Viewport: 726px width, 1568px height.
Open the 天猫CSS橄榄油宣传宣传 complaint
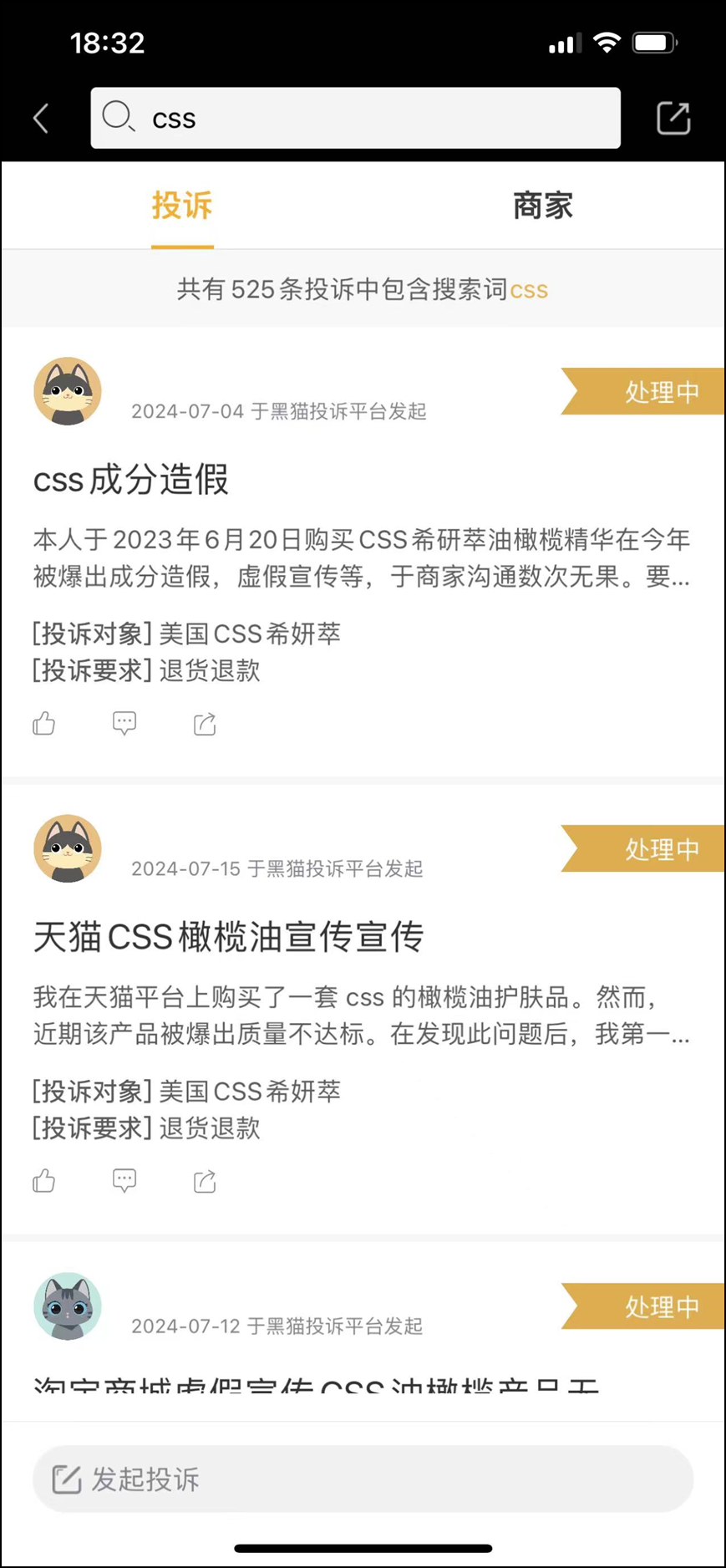(x=228, y=937)
